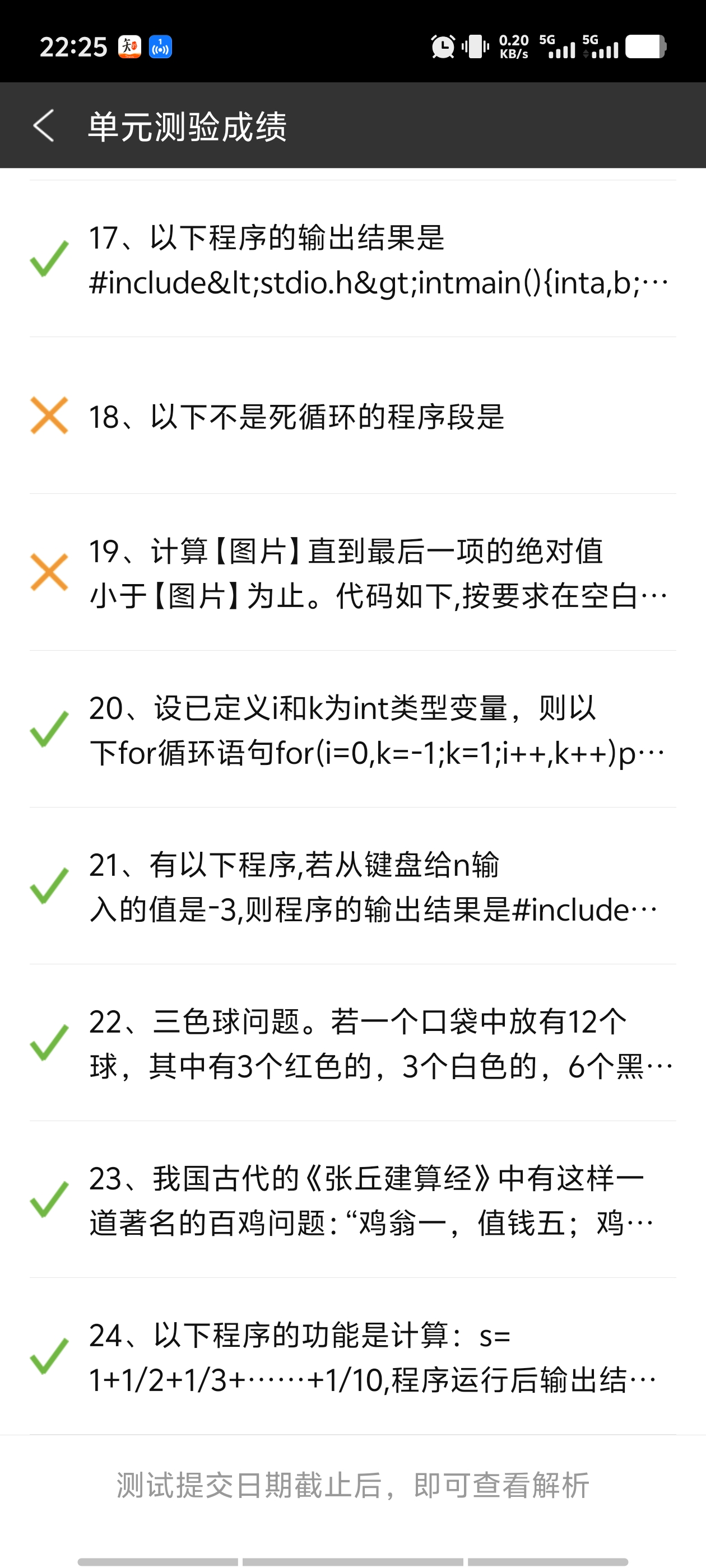
Task: Tap the back arrow to return
Action: (43, 127)
